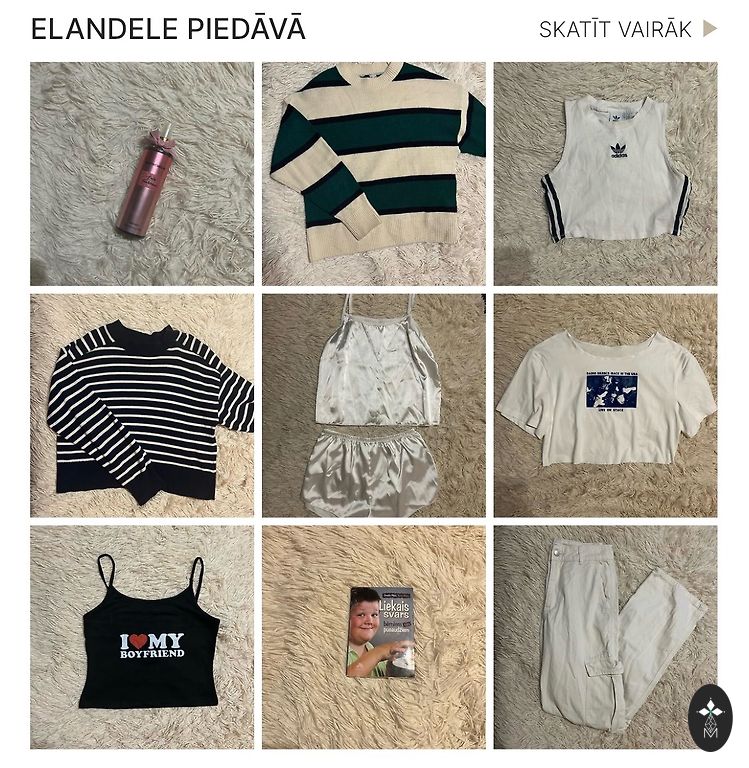The image size is (749, 768).
Task: Open the white Adidas crop top listing
Action: point(605,174)
